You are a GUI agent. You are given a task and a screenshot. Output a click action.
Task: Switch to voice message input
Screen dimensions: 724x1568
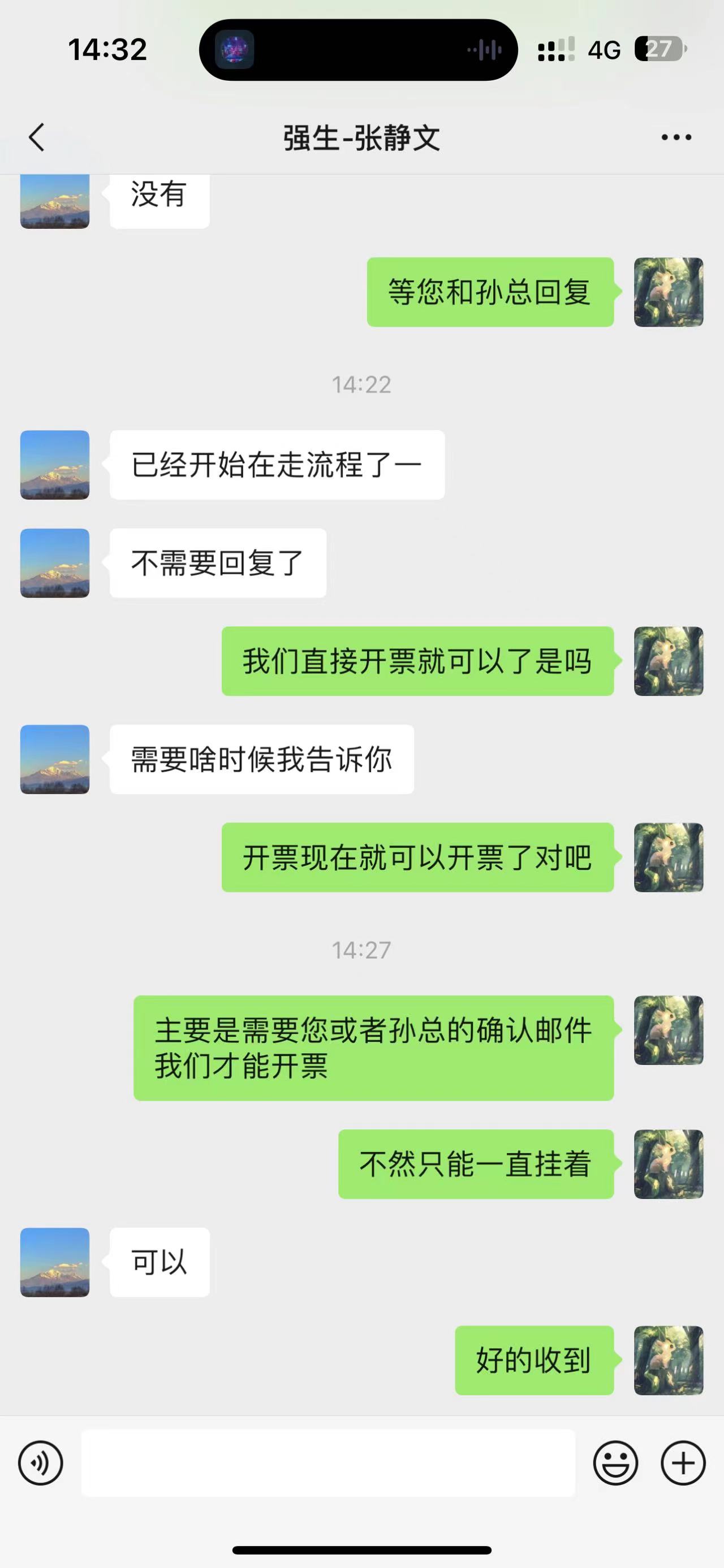40,1463
